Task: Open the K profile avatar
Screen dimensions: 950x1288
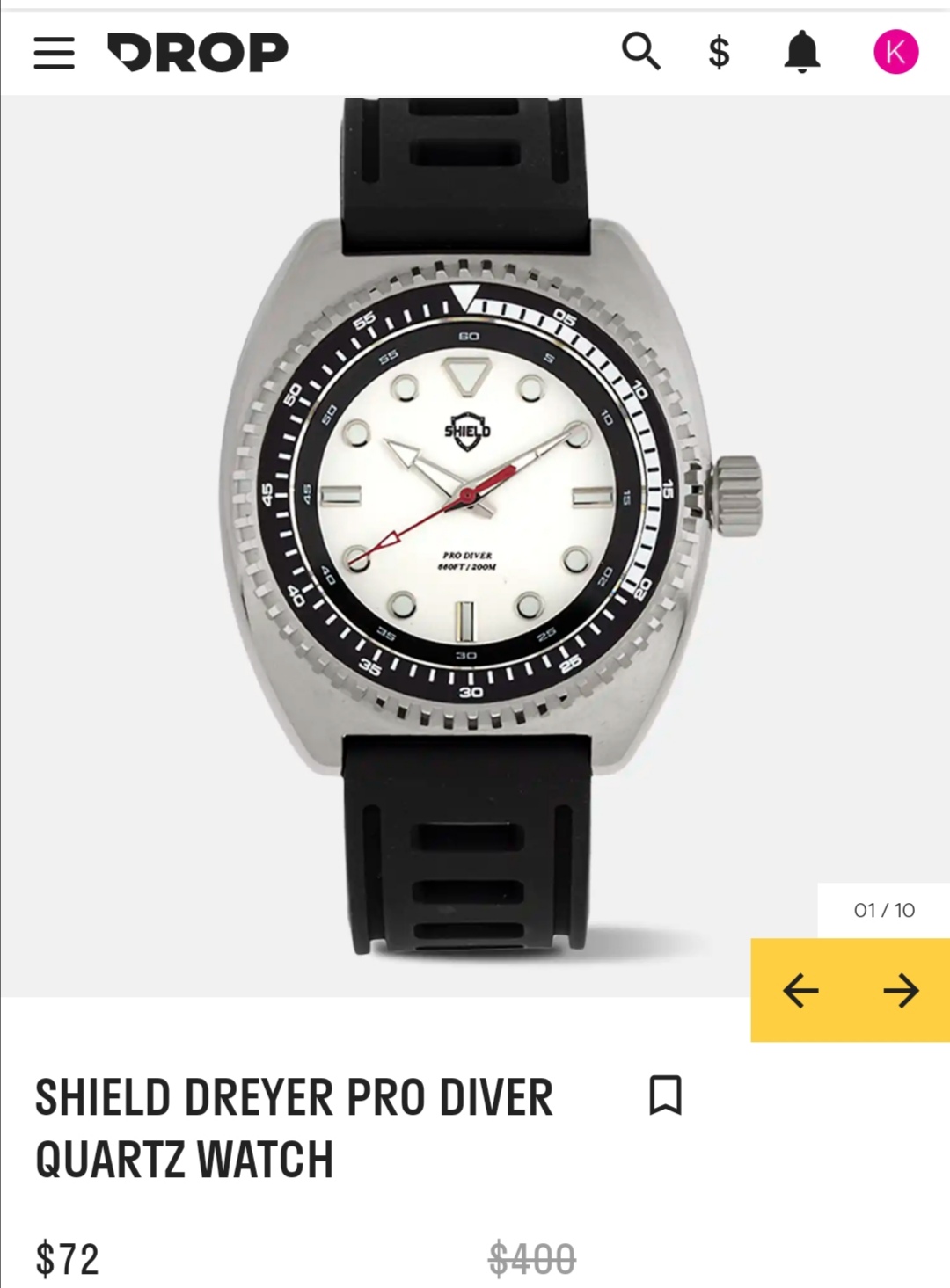Action: coord(895,52)
